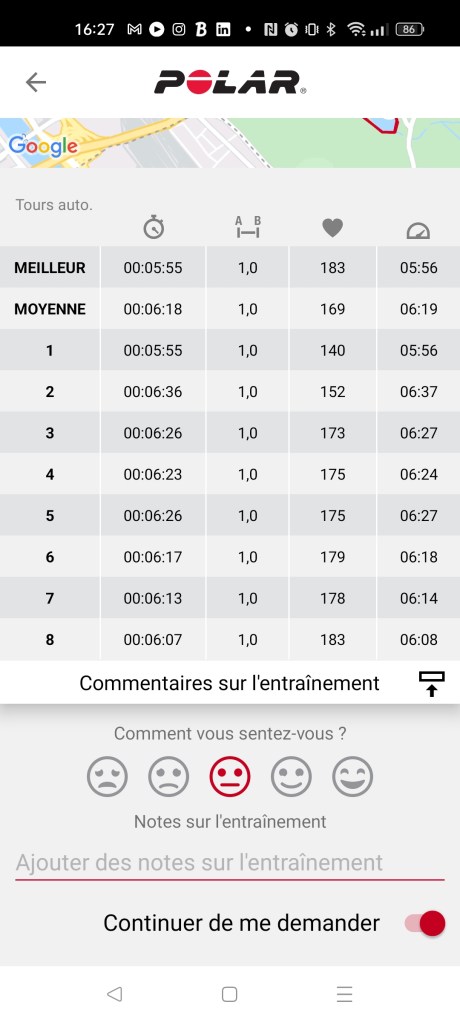Disable the 'Continuer de me demander' switch
Viewport: 460px width, 1022px height.
(425, 923)
